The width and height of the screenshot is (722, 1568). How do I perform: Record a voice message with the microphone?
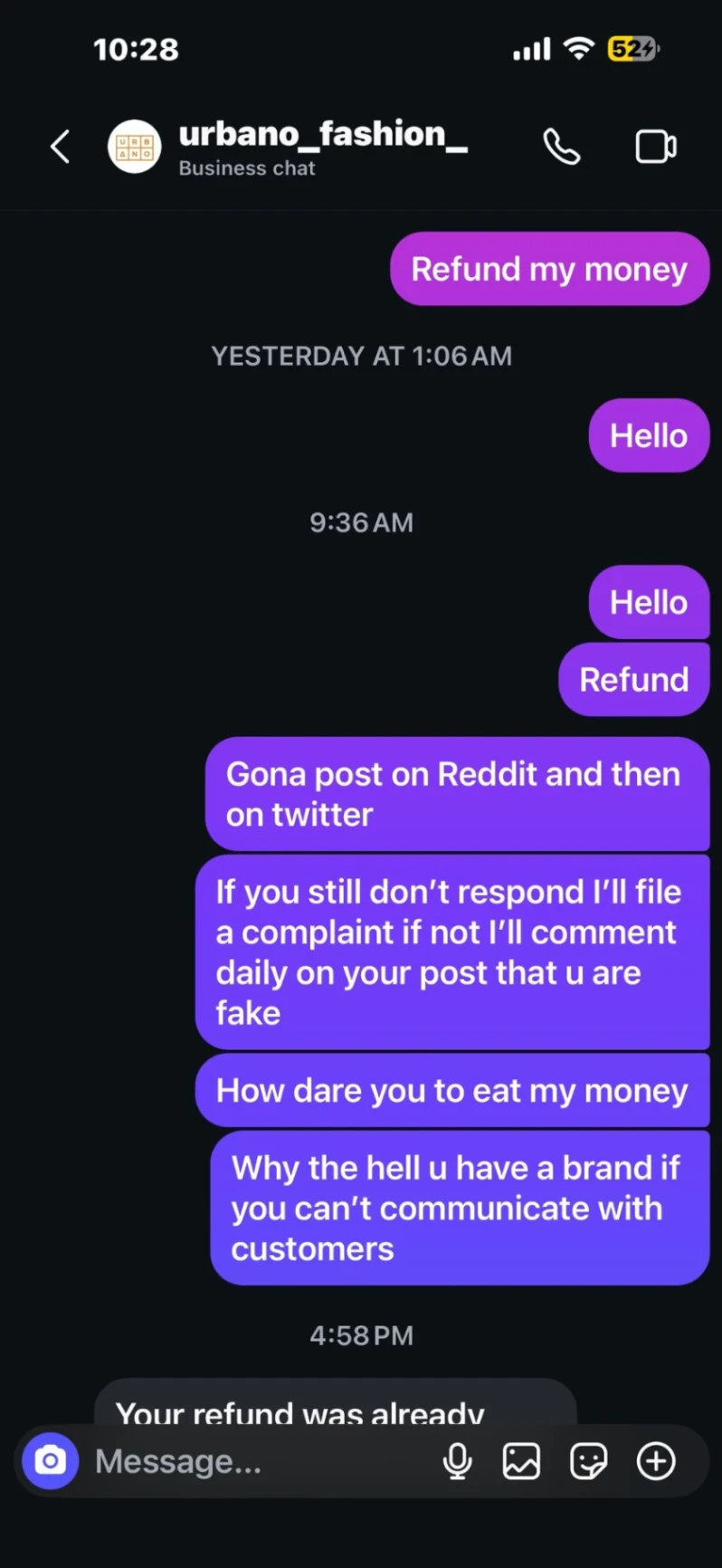(458, 1461)
